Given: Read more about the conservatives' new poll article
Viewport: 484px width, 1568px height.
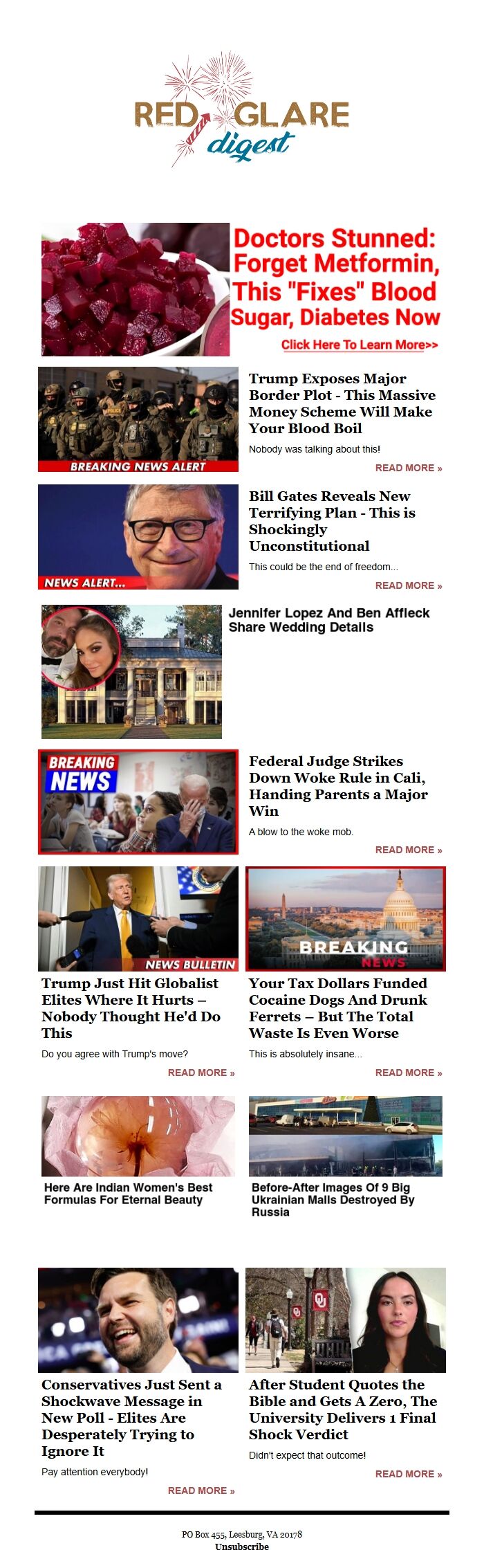Looking at the screenshot, I should click(x=201, y=1490).
